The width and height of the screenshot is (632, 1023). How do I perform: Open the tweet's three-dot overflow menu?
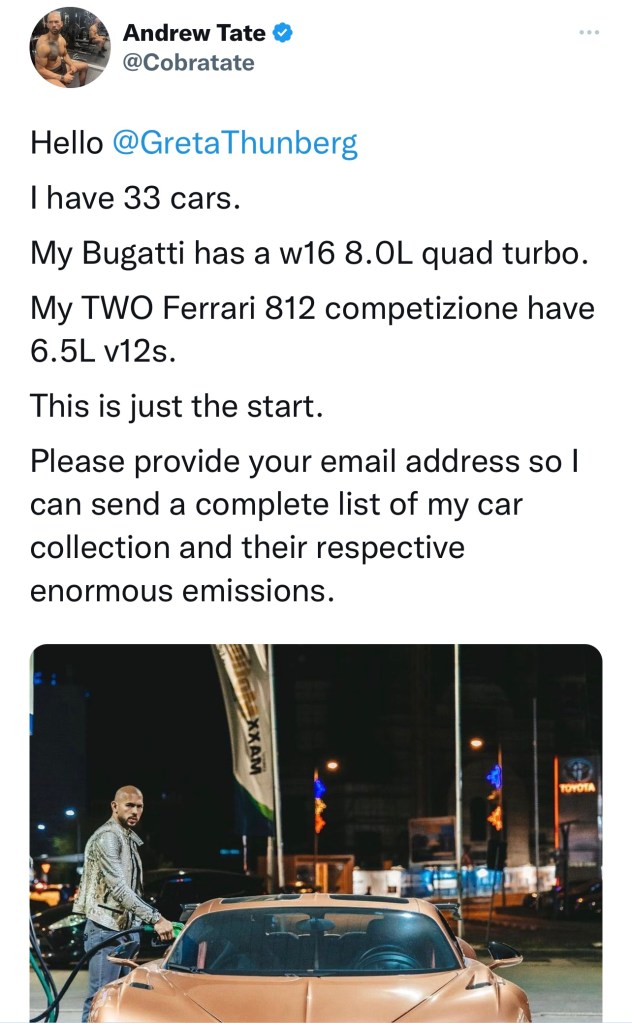click(589, 32)
